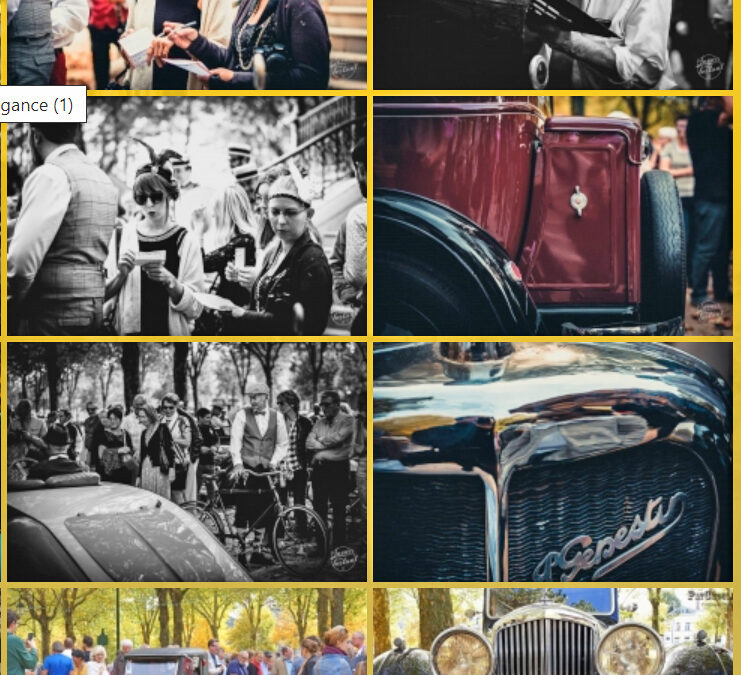View the vintage car headlights front photo
741x675 pixels.
[553, 632]
